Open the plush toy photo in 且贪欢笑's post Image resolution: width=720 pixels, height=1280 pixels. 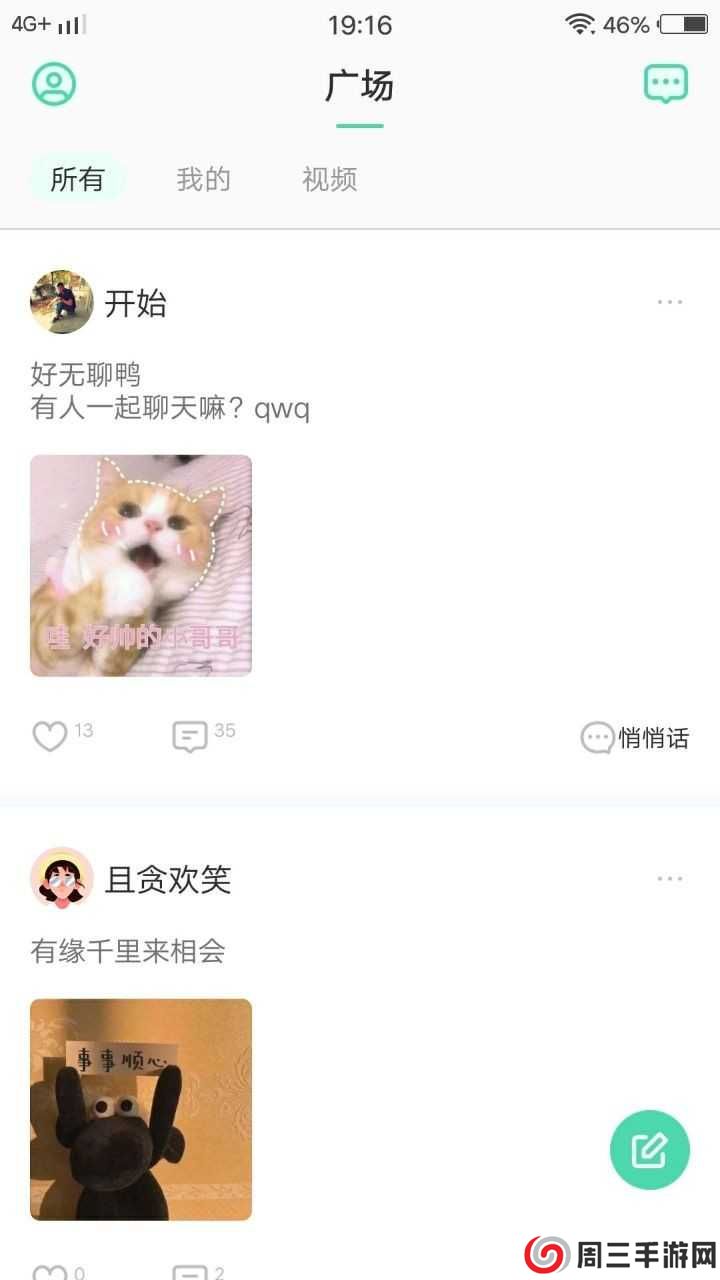click(x=140, y=1108)
